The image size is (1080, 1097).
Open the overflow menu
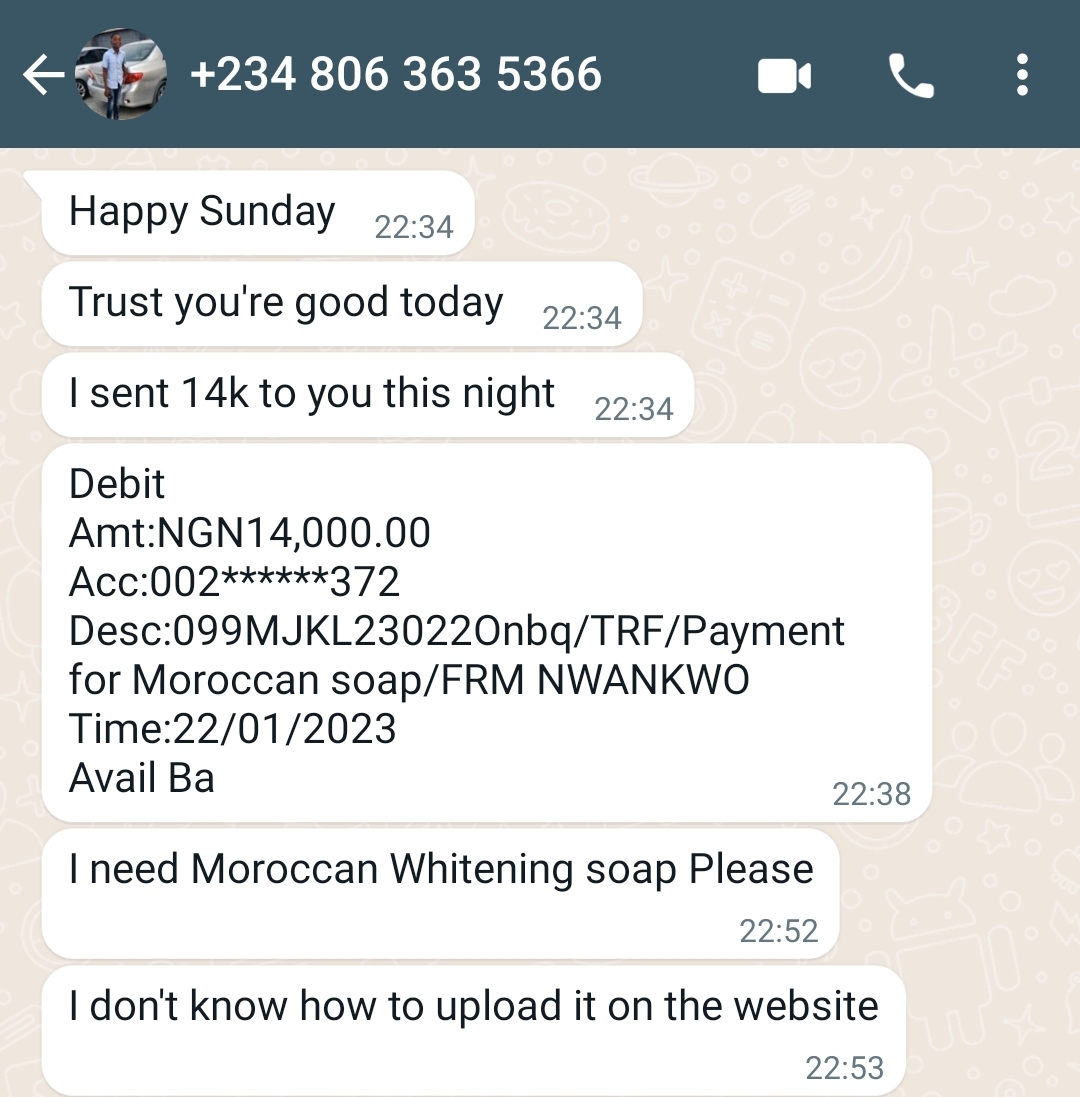[1021, 76]
